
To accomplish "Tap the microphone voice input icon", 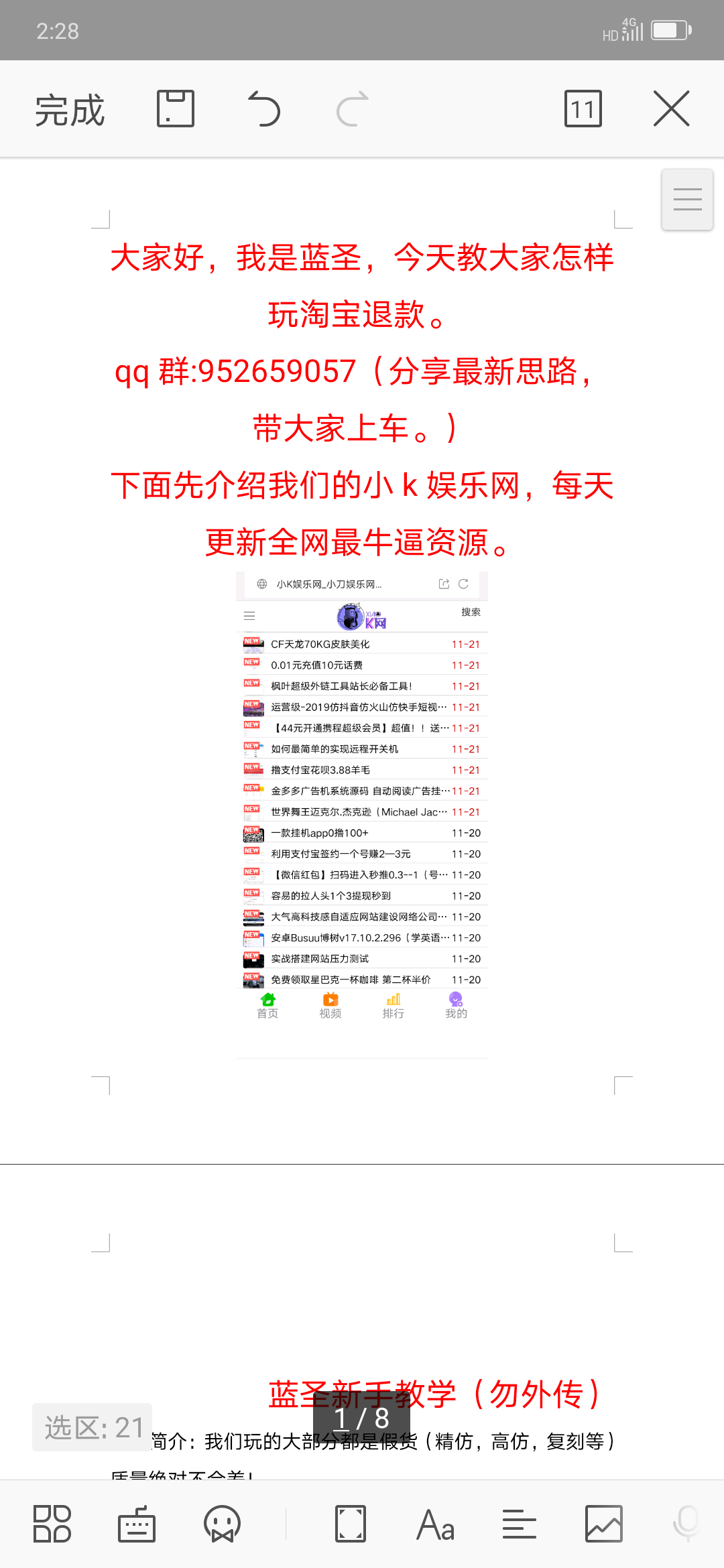I will 686,1524.
